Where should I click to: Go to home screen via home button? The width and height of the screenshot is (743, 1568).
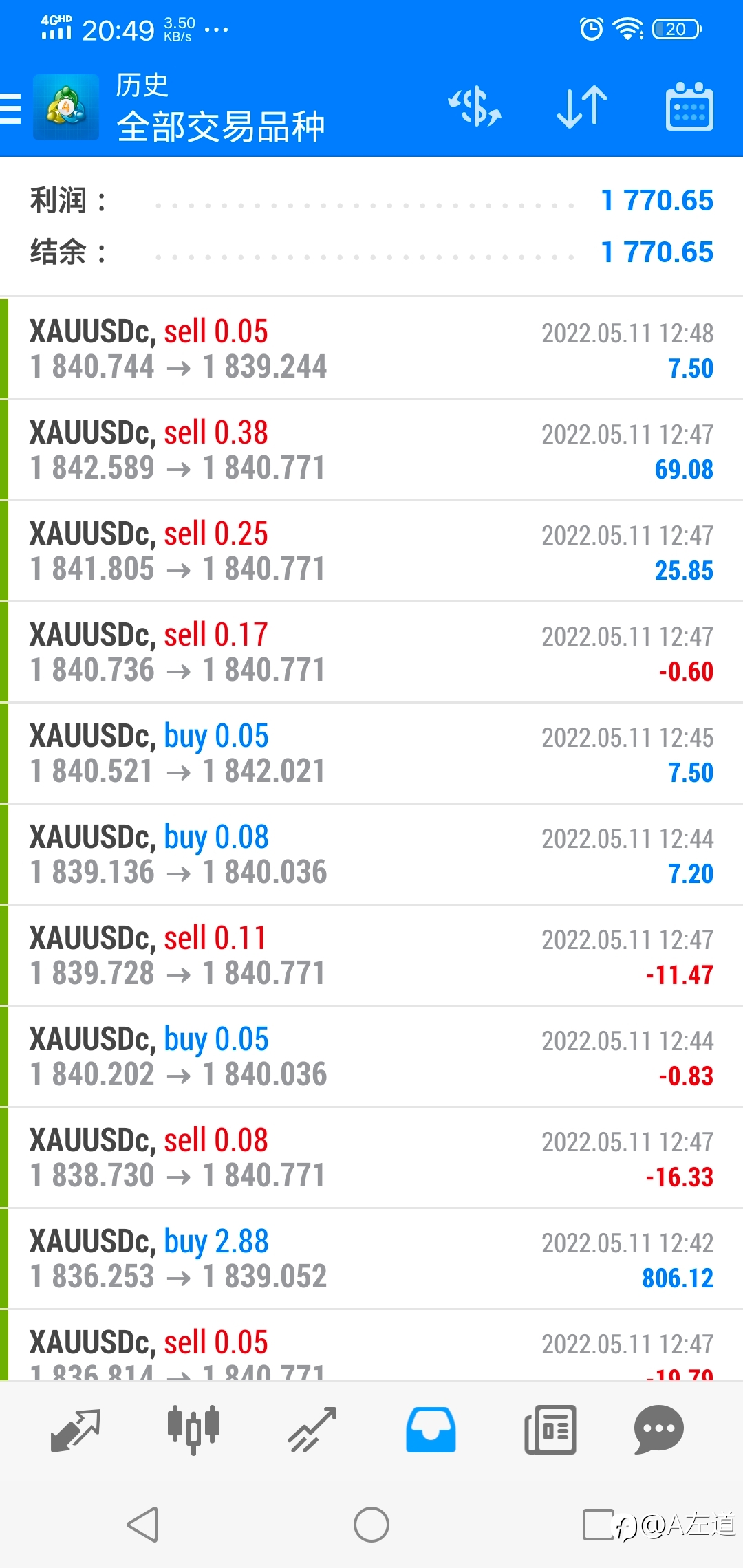[371, 1525]
